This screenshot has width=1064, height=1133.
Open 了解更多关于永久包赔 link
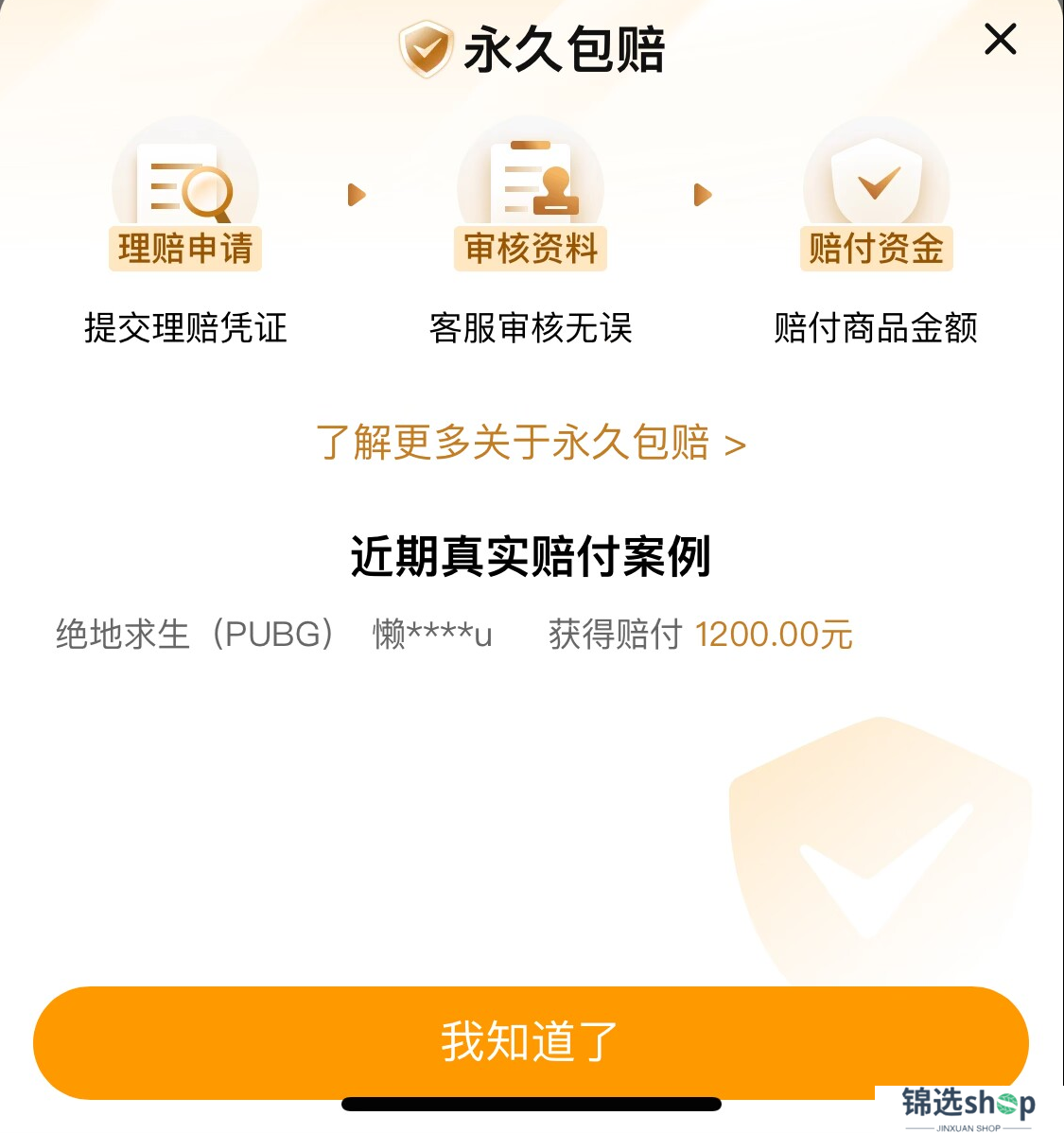coord(531,443)
